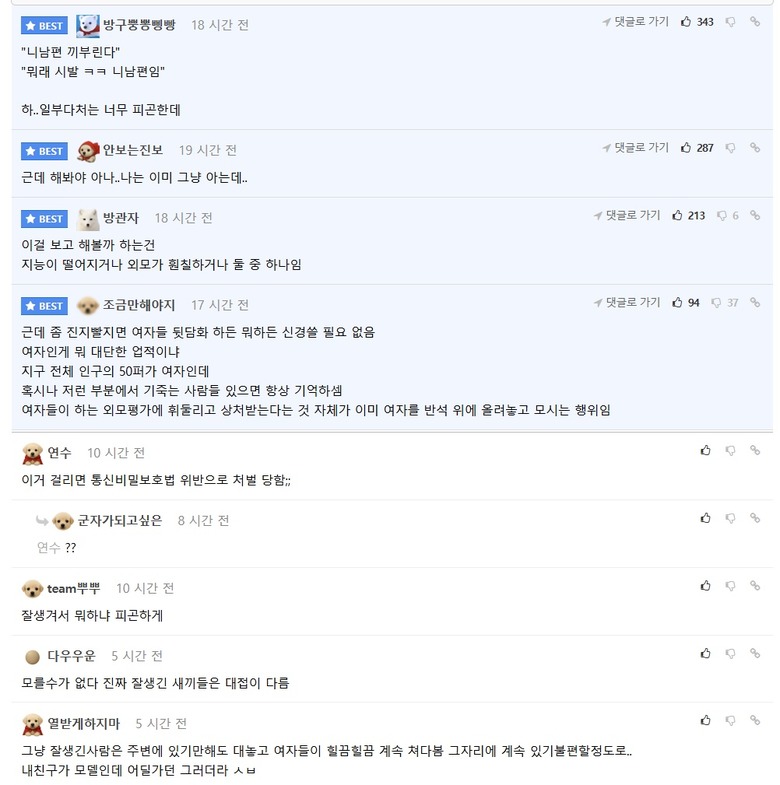Like team뿌뿌's comment

tap(706, 586)
